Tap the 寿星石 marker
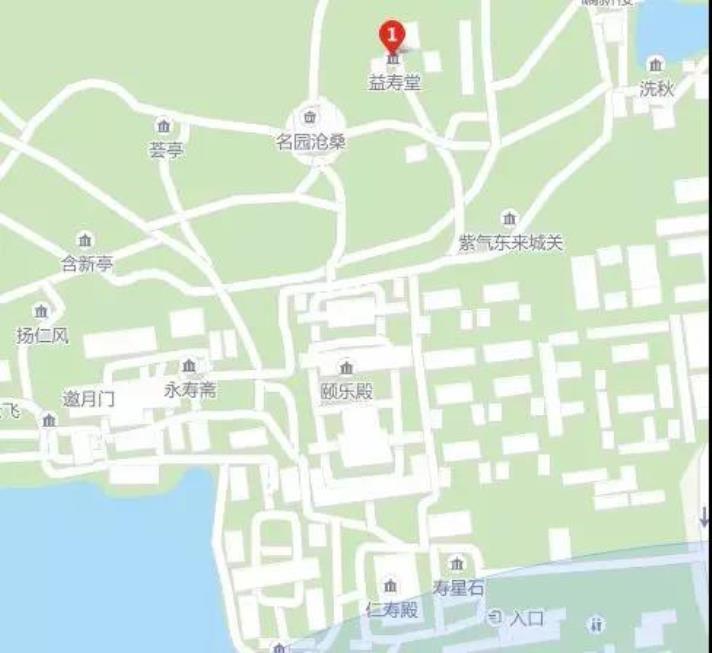Screen dimensions: 712x653 (457, 565)
